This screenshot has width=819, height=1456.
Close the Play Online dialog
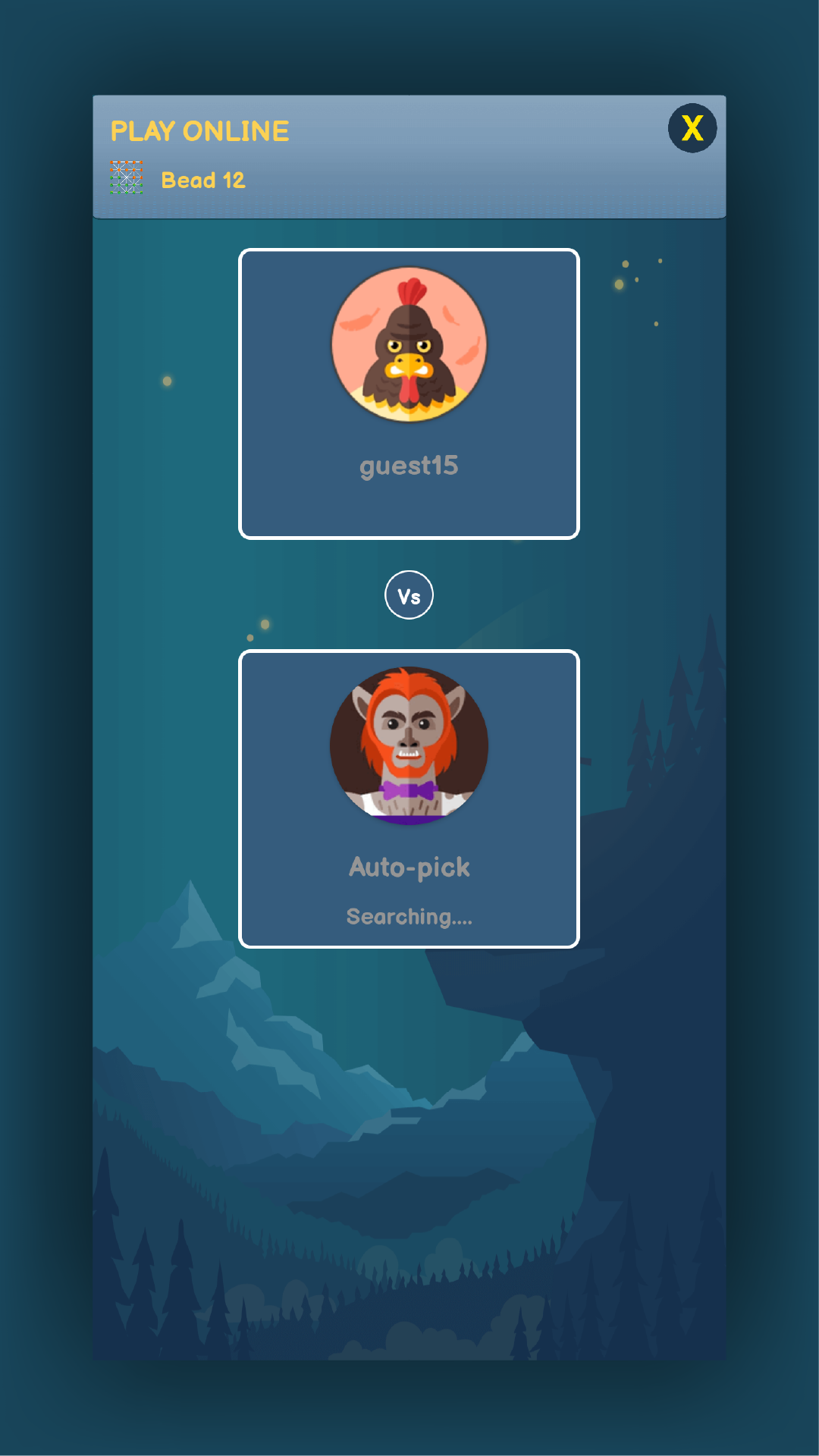692,128
